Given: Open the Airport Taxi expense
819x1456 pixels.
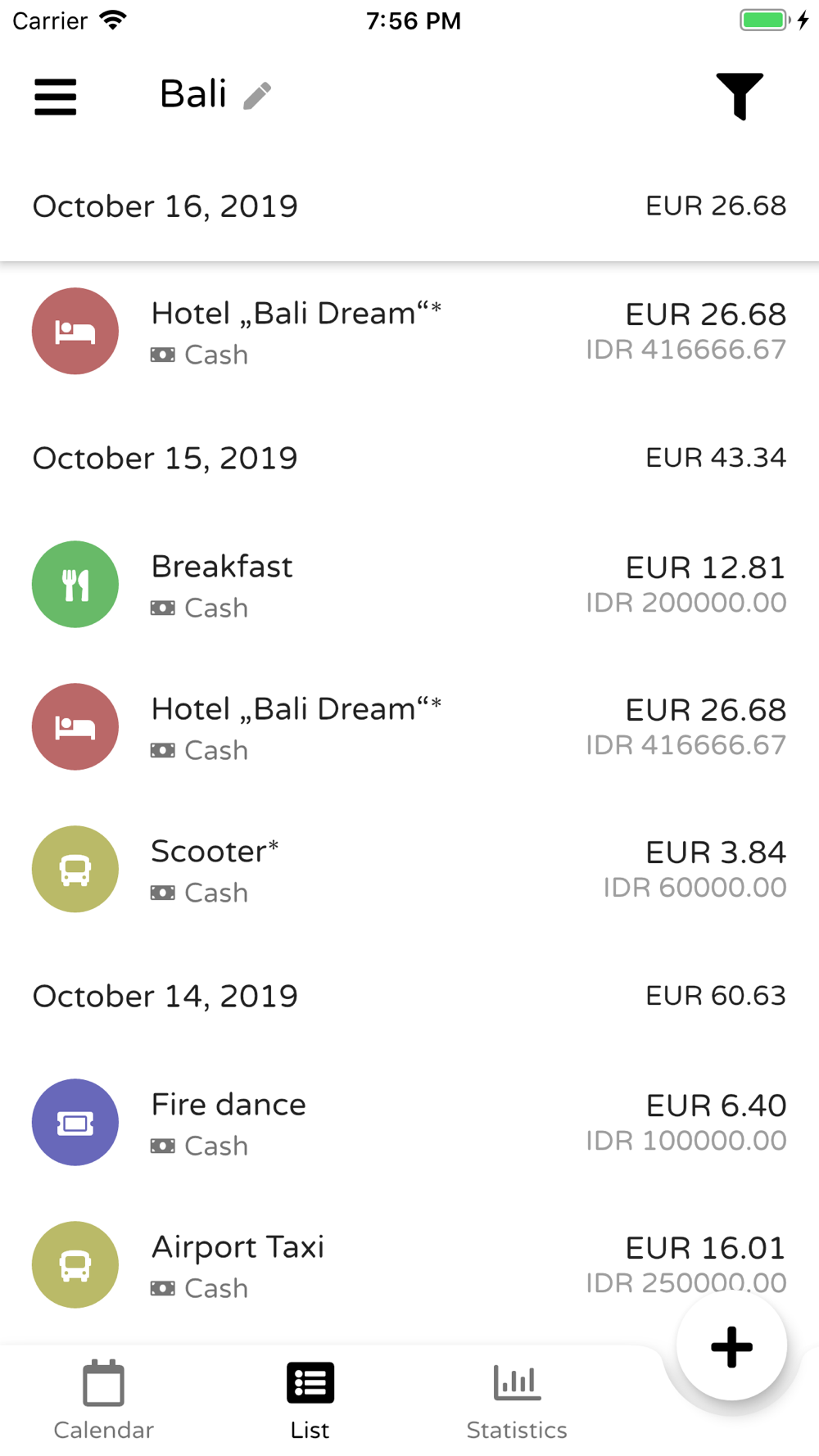Looking at the screenshot, I should point(409,1264).
